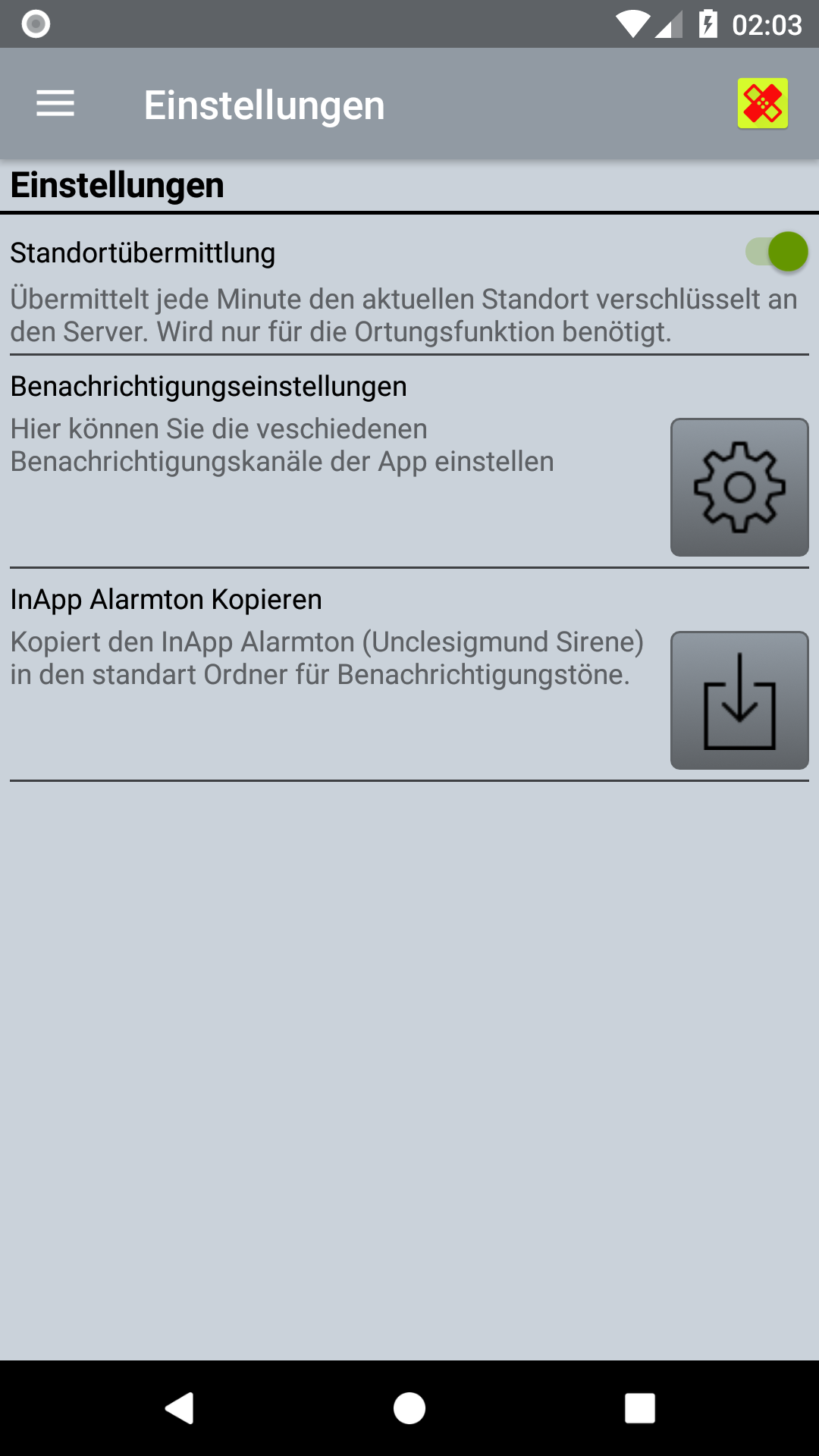Go back with the system back button
The height and width of the screenshot is (1456, 819).
[x=180, y=1408]
